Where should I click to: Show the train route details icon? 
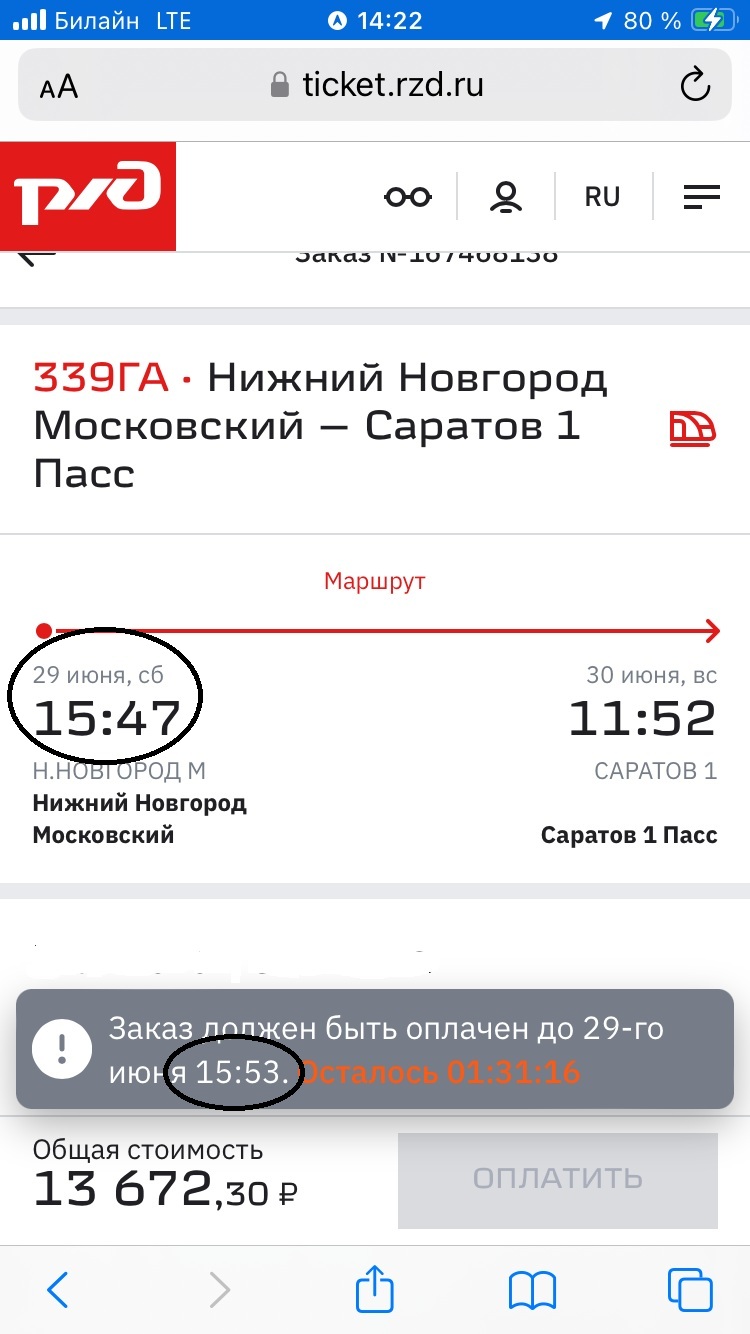click(x=693, y=428)
